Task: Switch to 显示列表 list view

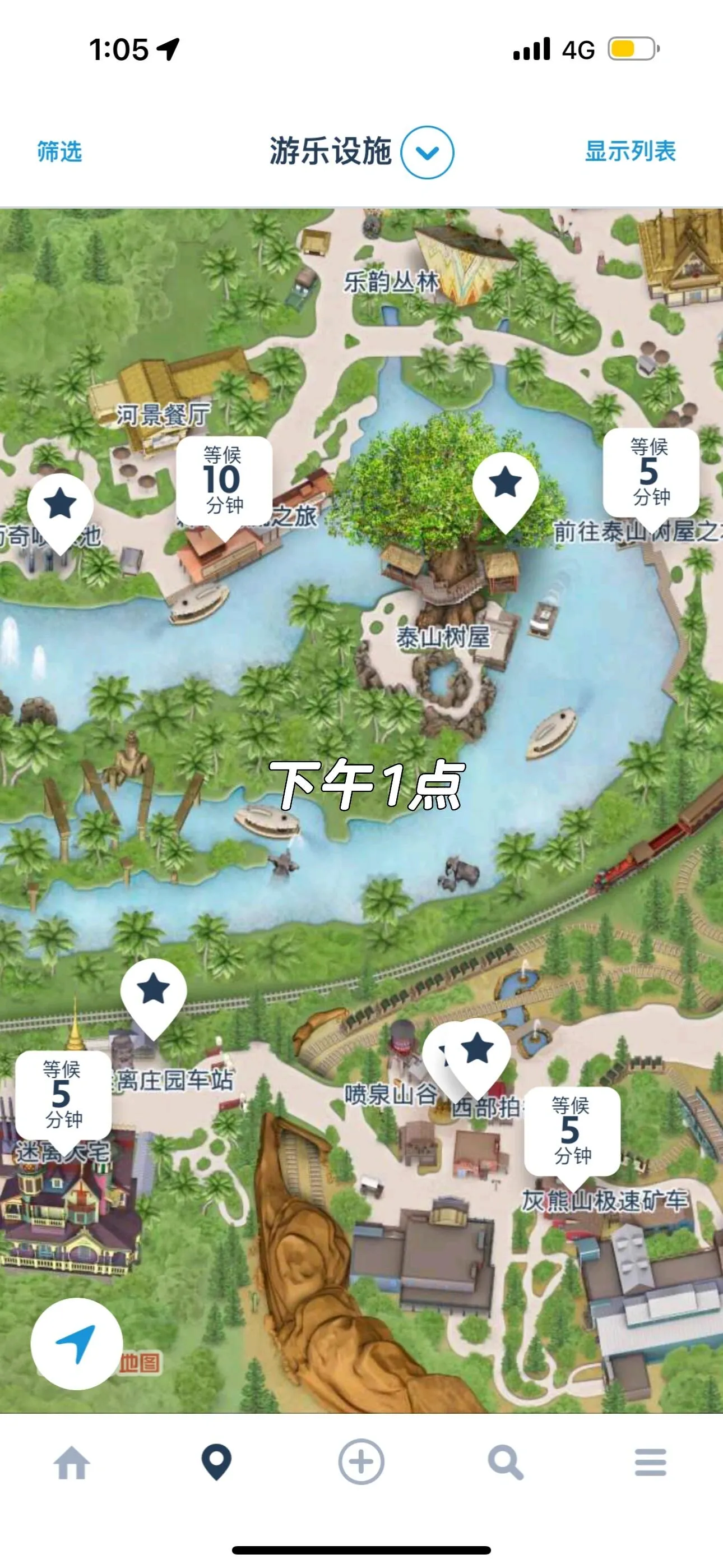Action: click(x=630, y=151)
